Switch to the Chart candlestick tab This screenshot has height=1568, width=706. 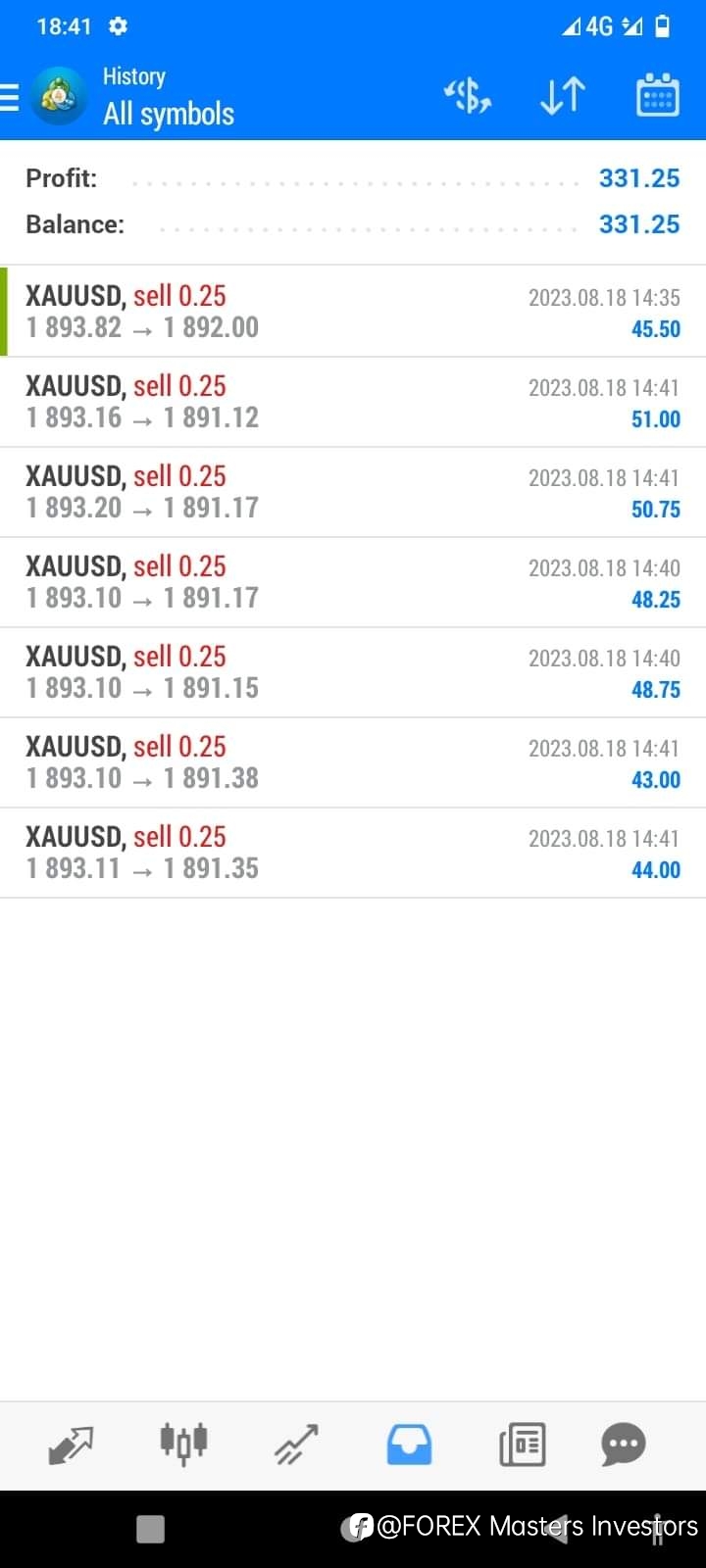coord(183,1444)
